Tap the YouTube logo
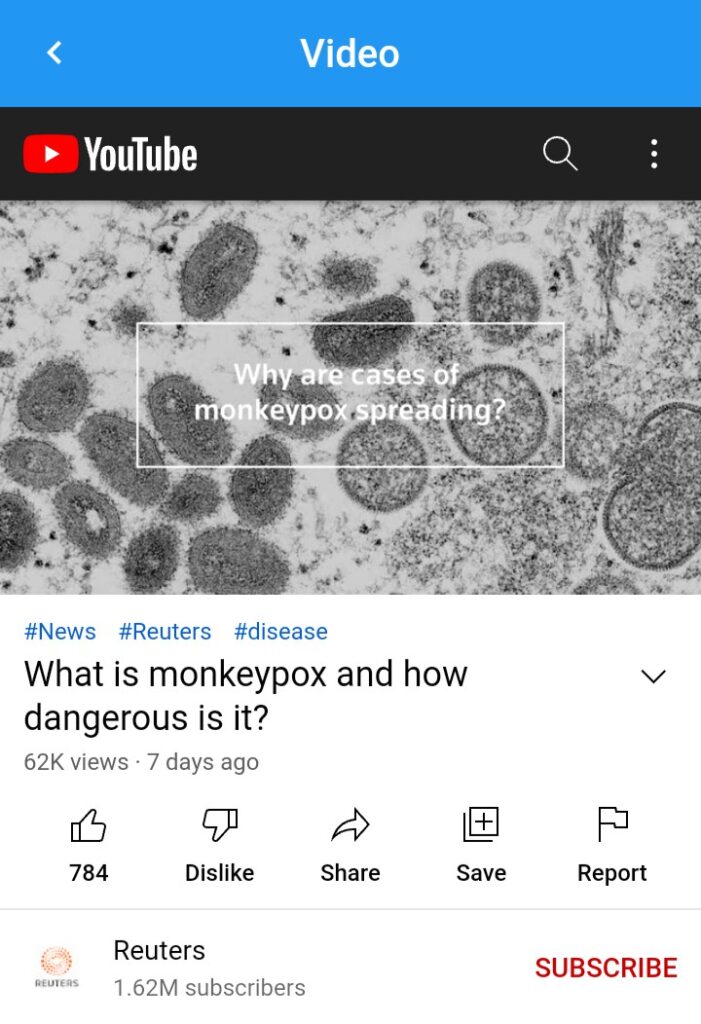 pyautogui.click(x=111, y=154)
